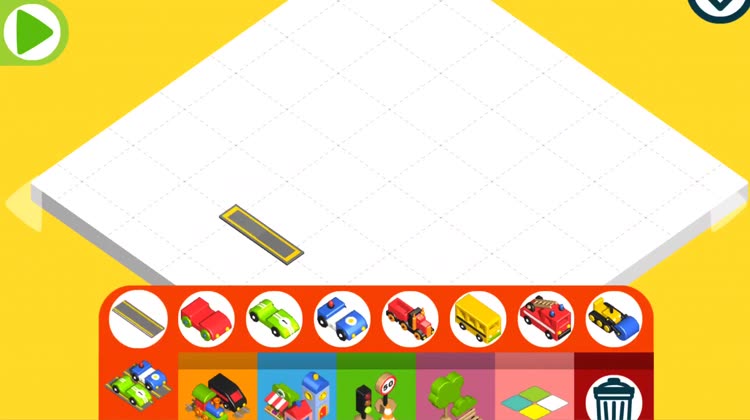750x420 pixels.
Task: Switch to the trees category
Action: 454,392
